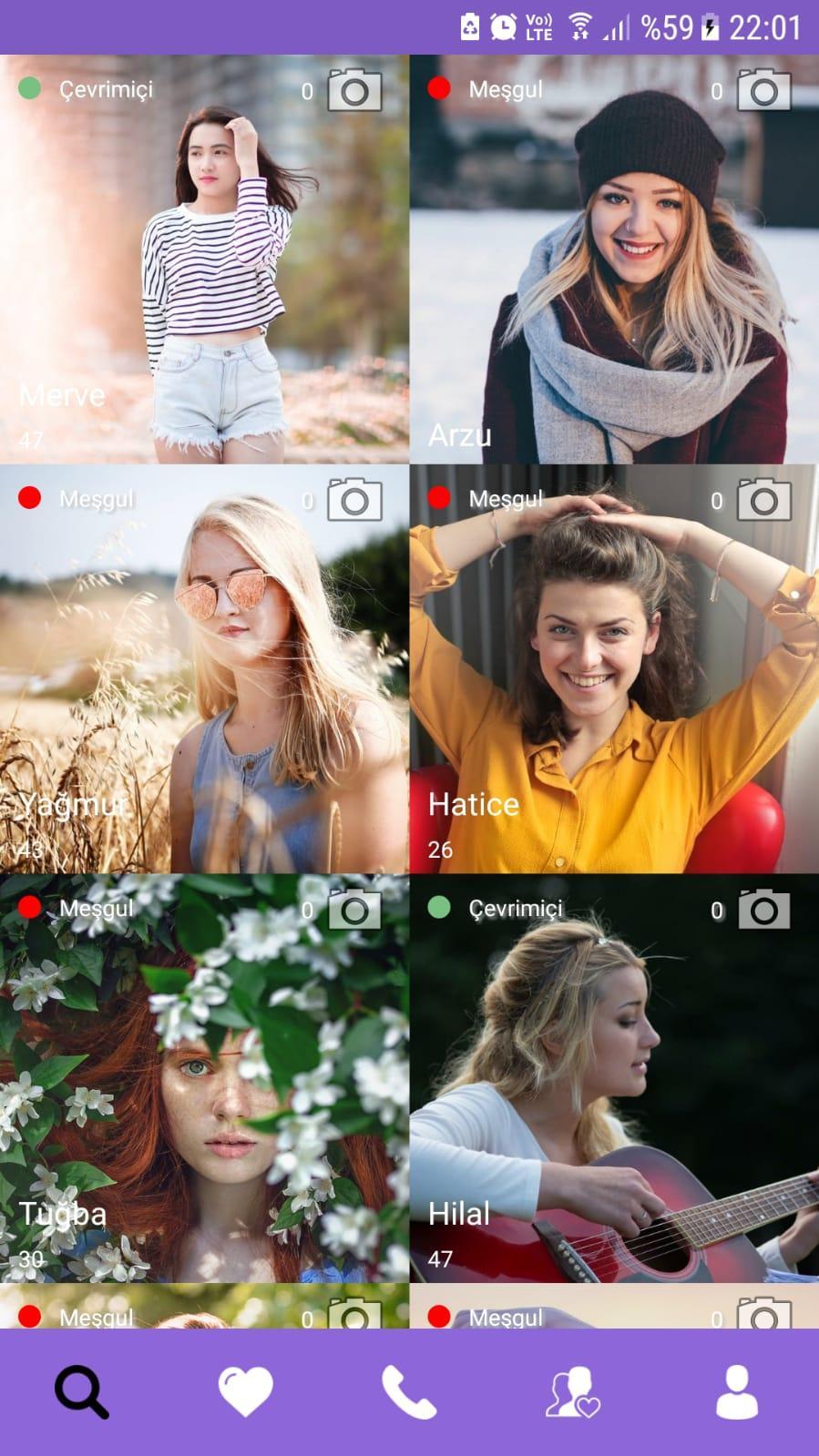Tap the camera icon on Merve's card
819x1456 pixels.
[354, 90]
